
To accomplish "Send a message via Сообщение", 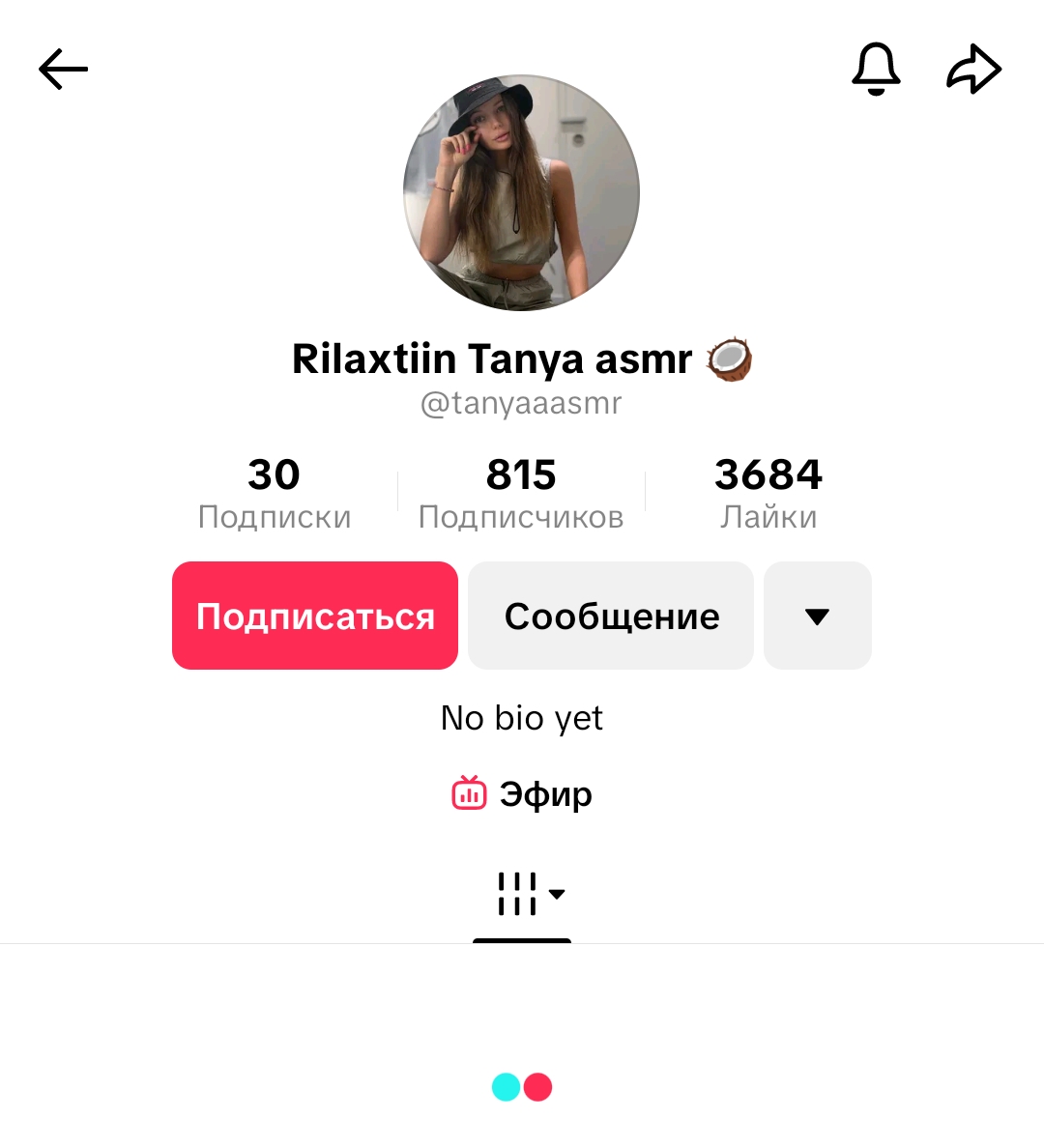I will pos(611,616).
